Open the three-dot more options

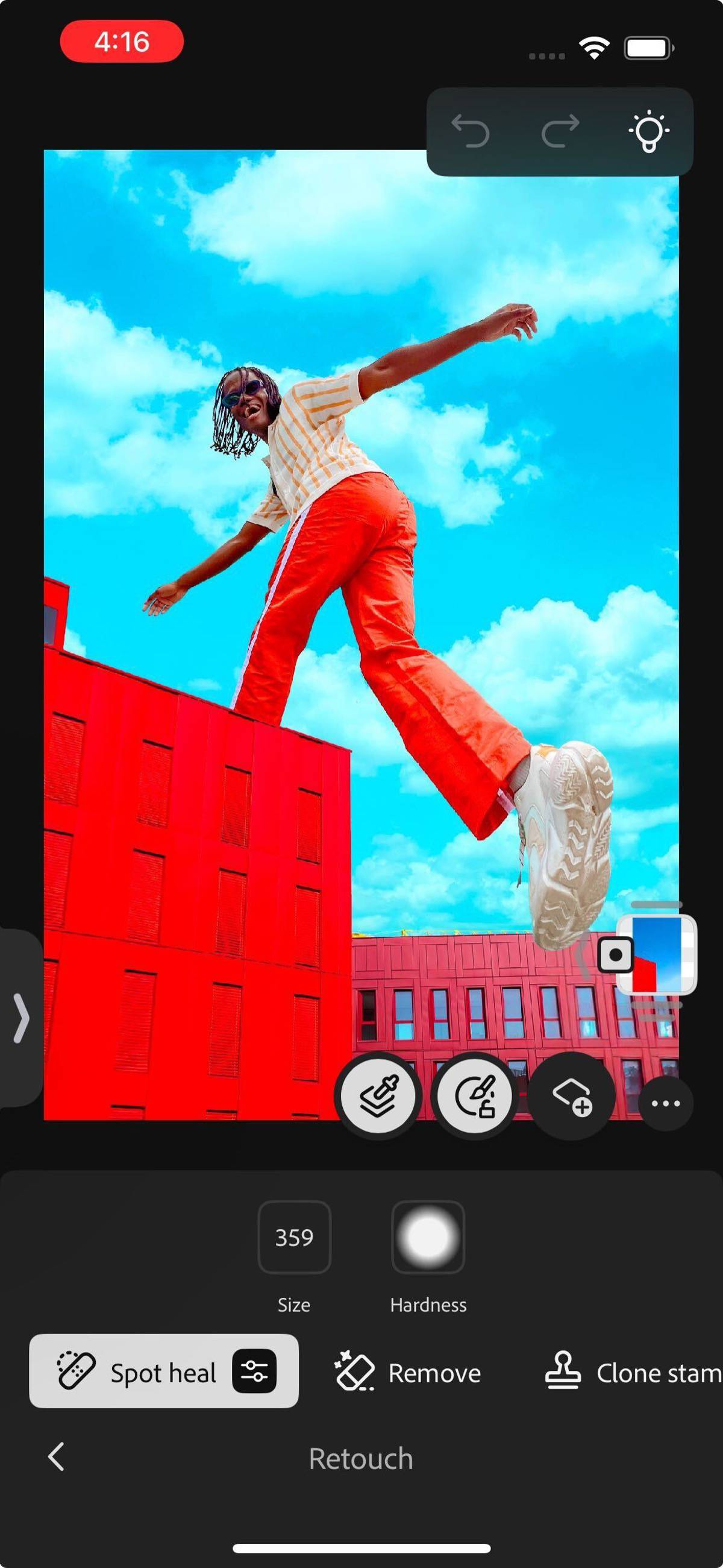[666, 1103]
